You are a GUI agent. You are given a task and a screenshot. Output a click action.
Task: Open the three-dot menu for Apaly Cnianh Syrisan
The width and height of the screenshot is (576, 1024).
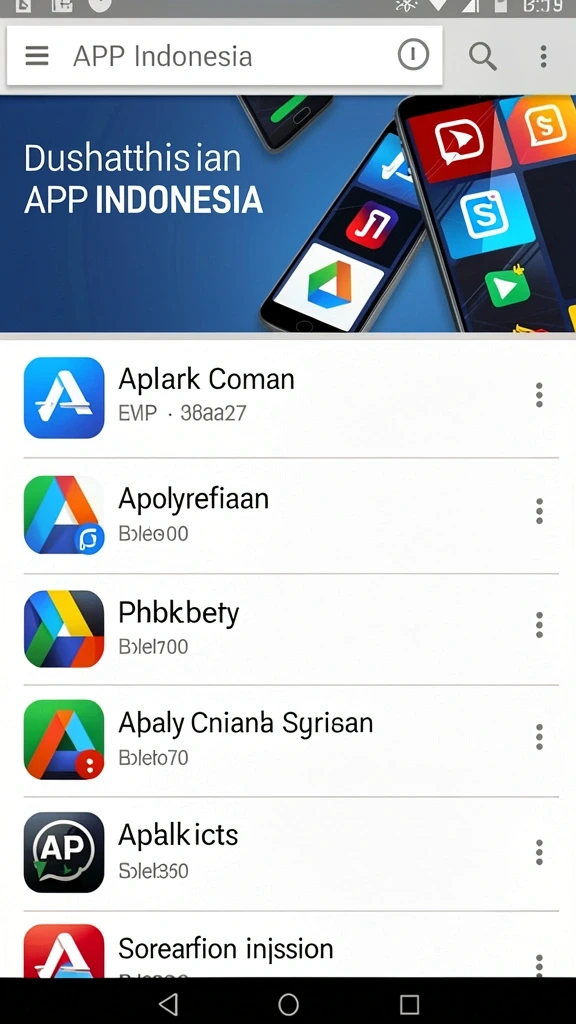click(x=539, y=737)
